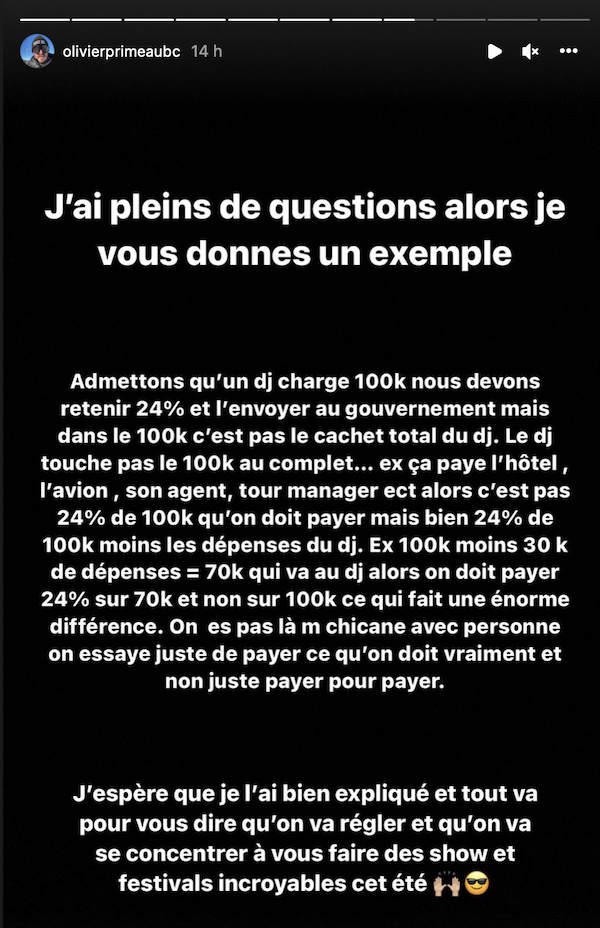The width and height of the screenshot is (600, 928).
Task: Unmute the story sound
Action: pos(531,51)
